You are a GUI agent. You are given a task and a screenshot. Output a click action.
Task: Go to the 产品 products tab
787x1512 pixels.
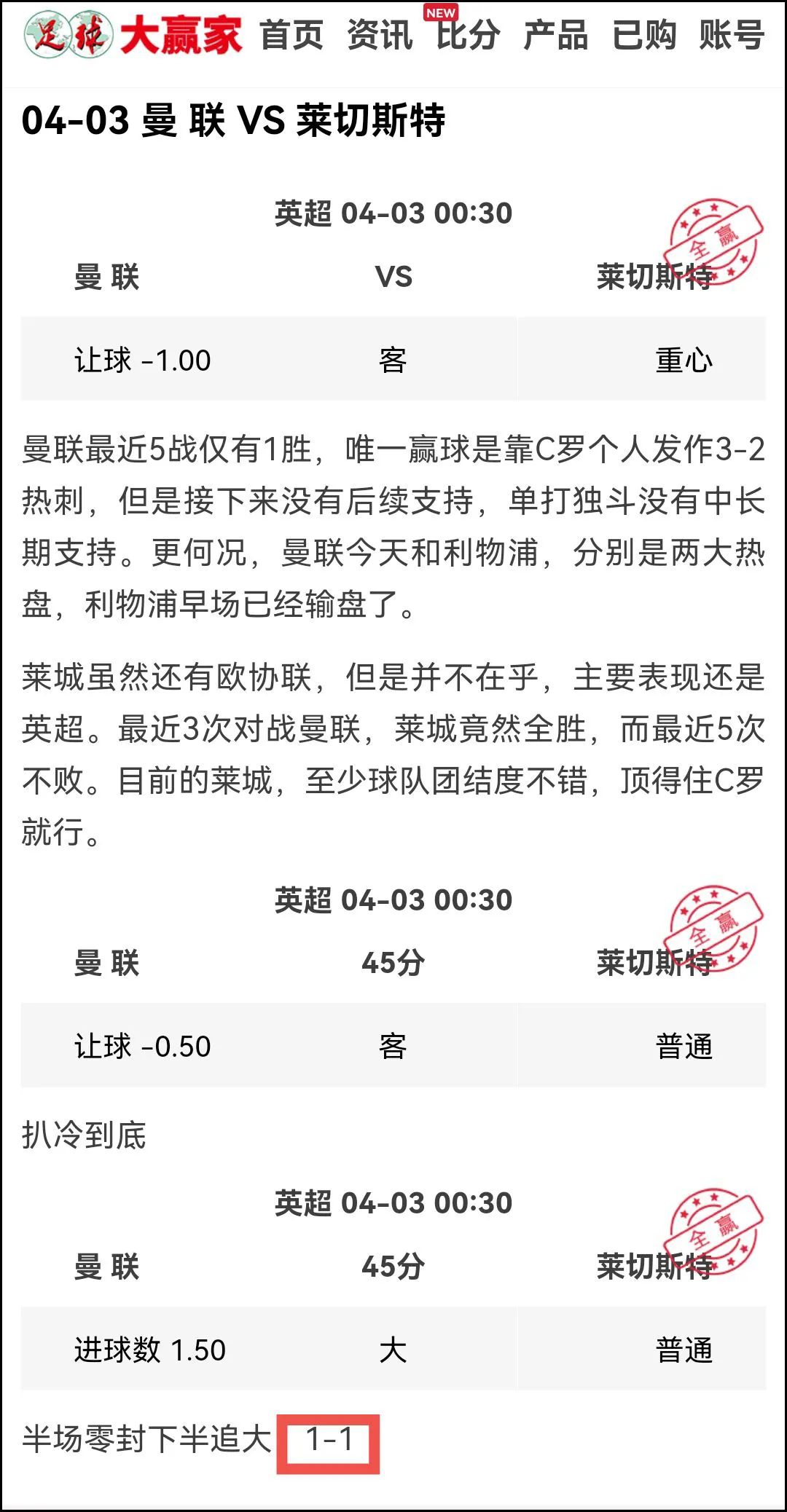click(x=556, y=35)
